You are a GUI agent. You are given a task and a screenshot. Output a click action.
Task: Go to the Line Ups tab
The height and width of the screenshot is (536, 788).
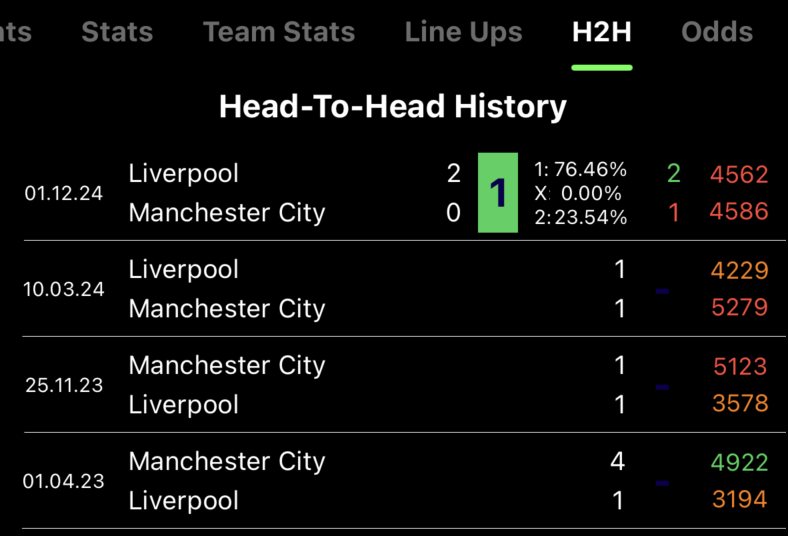tap(463, 32)
